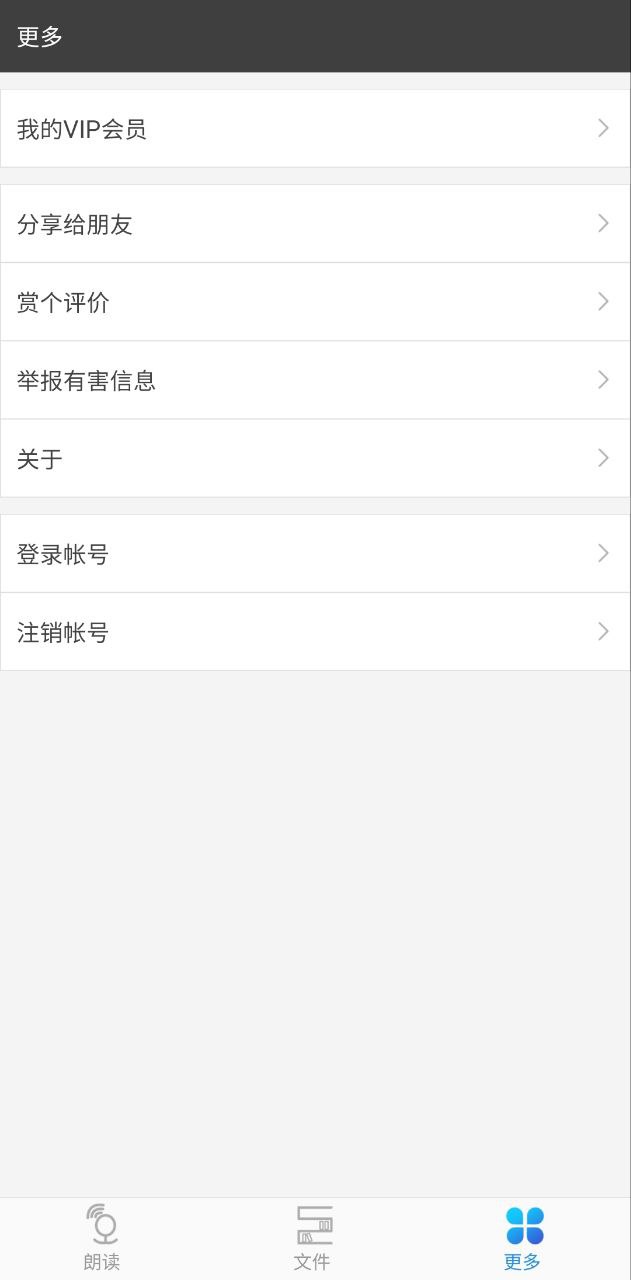Switch to the 朗读 tab
The height and width of the screenshot is (1280, 631).
coord(102,1238)
